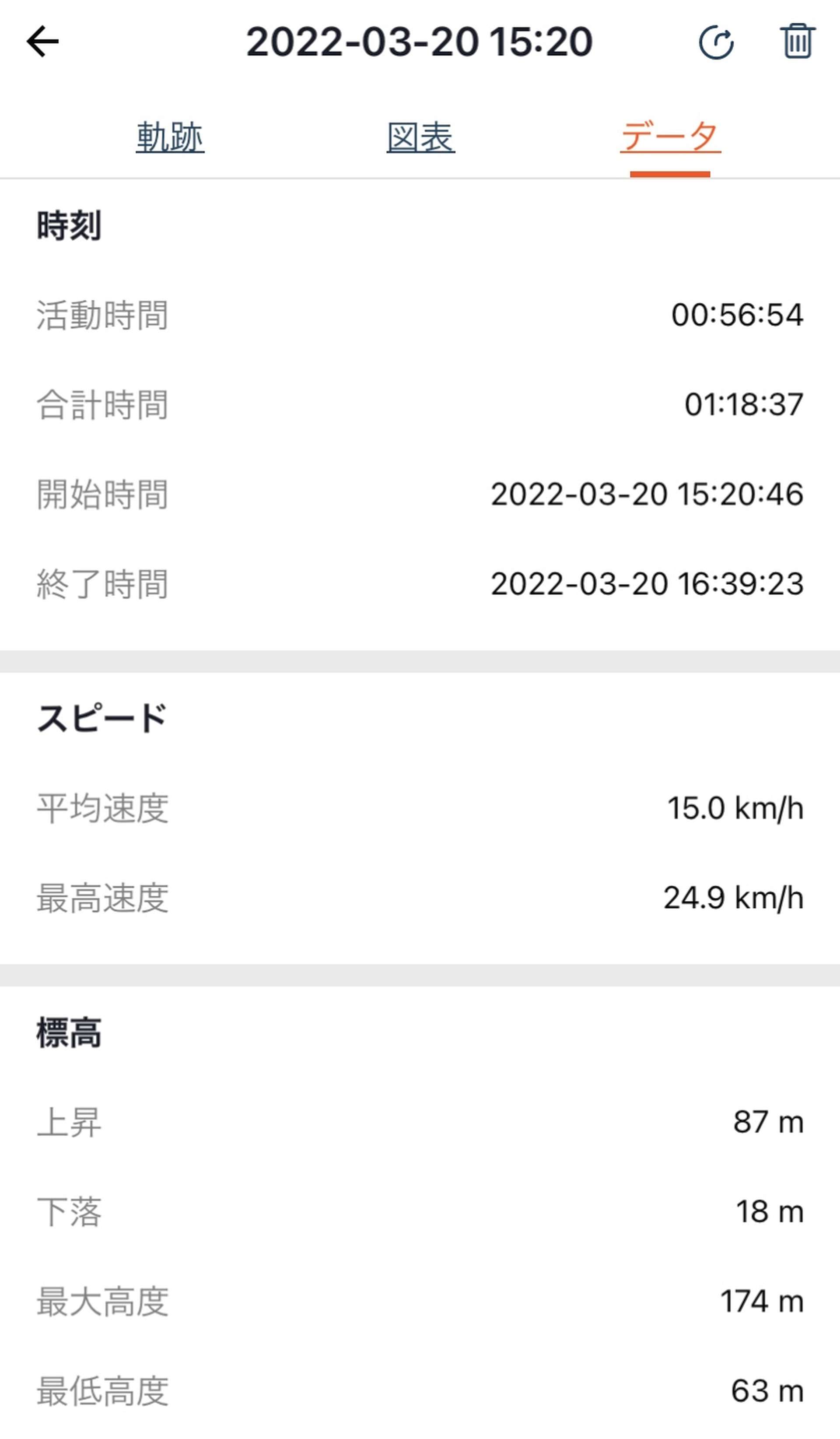Open the 図表 tab
Viewport: 840px width, 1439px height.
coord(420,137)
